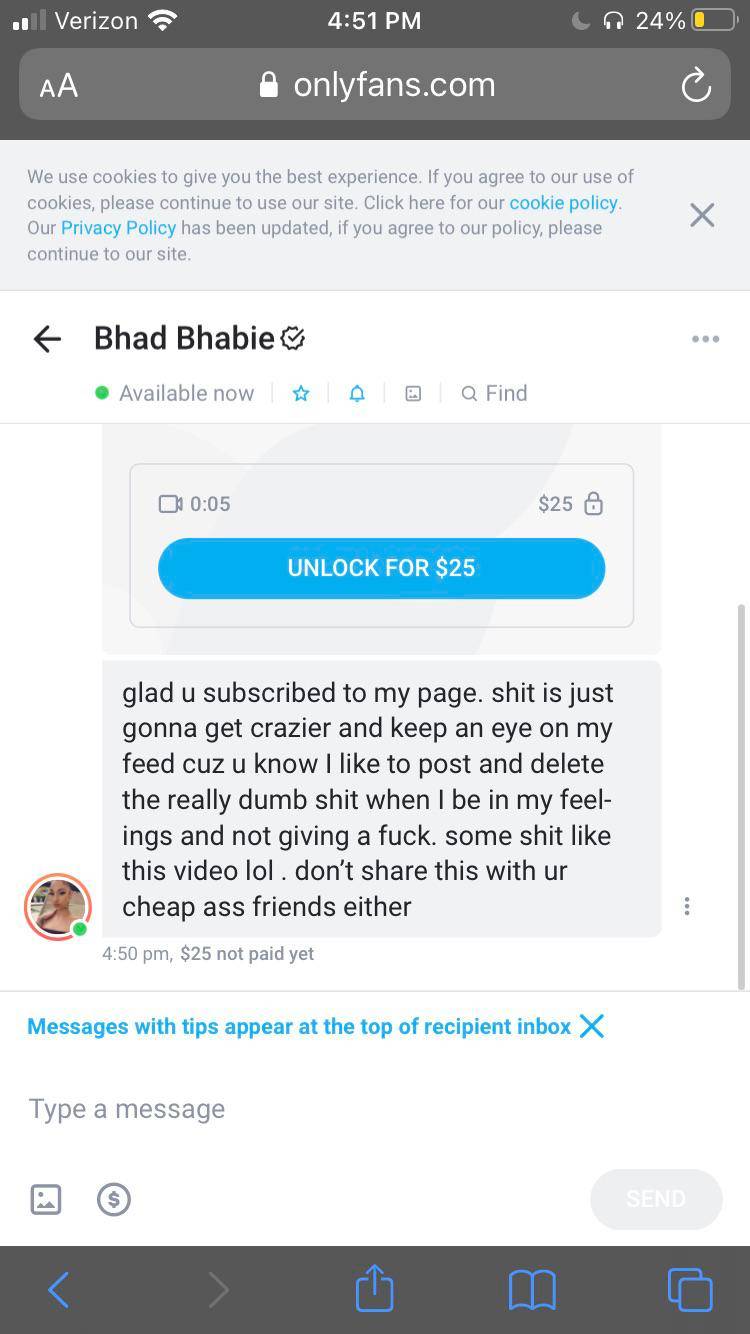Viewport: 750px width, 1334px height.
Task: Open the Find search in conversation
Action: (494, 393)
